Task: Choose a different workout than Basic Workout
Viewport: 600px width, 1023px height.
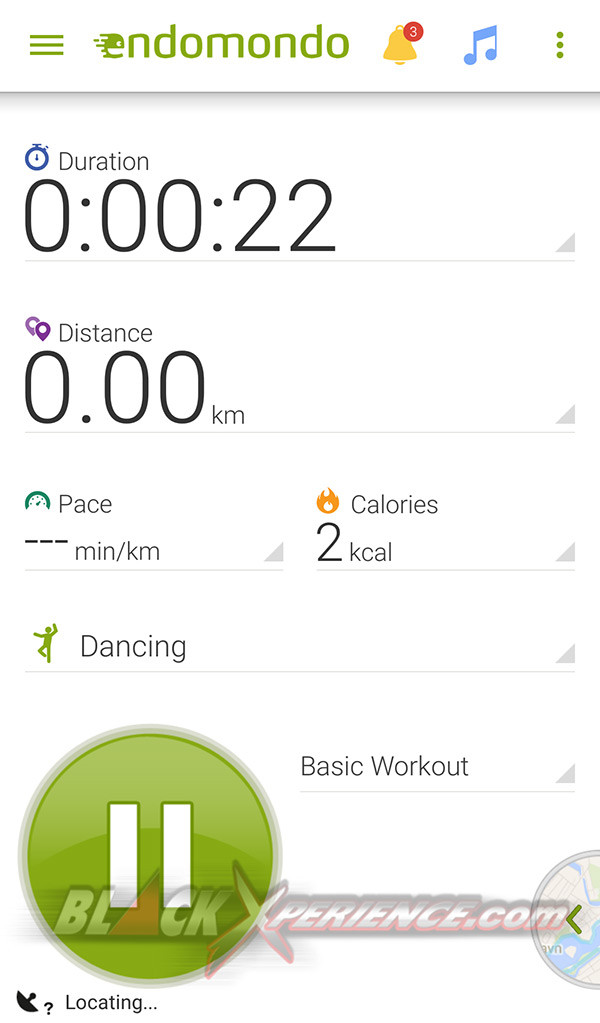Action: (437, 767)
